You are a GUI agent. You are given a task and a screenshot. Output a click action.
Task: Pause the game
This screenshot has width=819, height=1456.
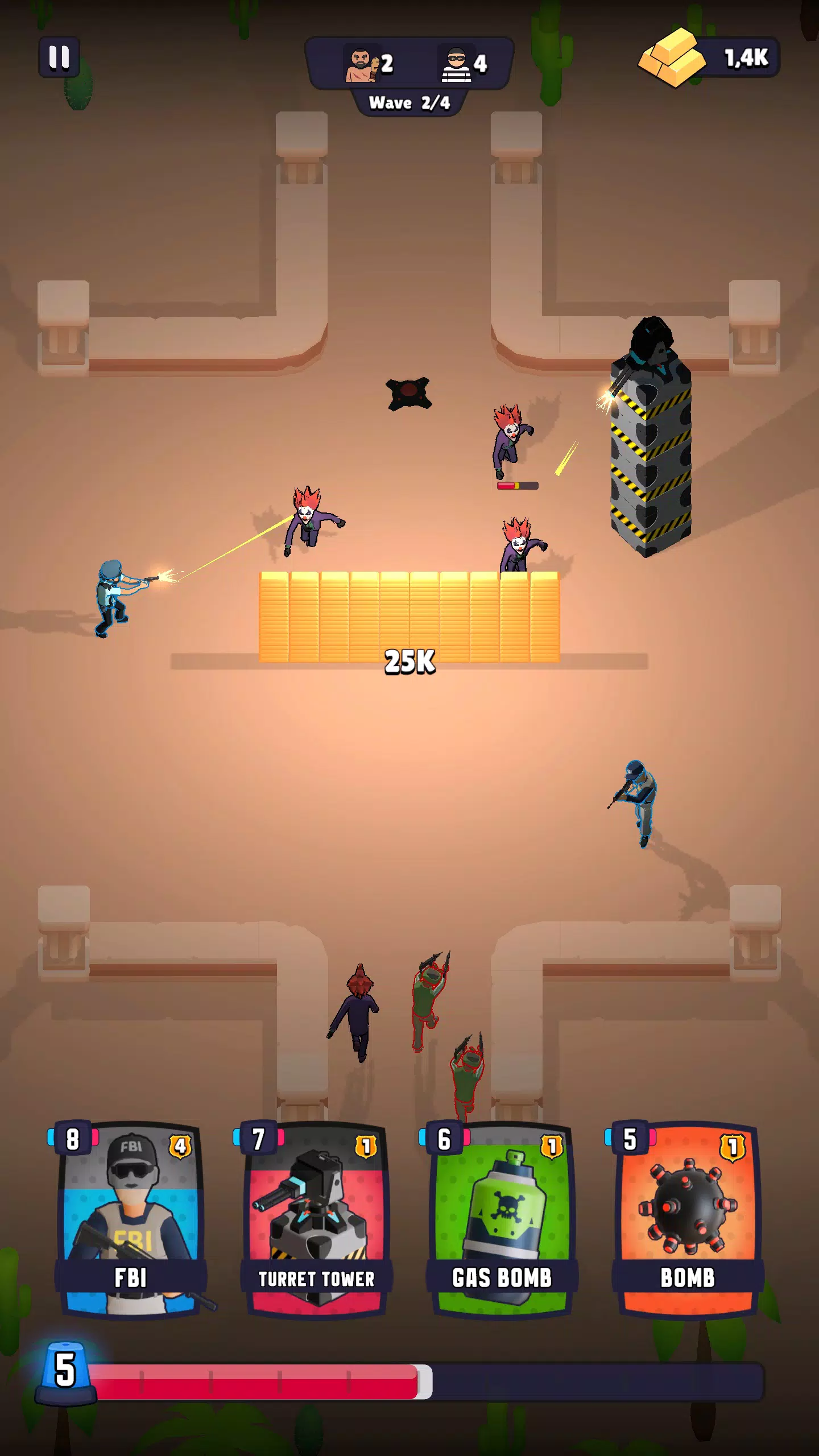pos(59,57)
